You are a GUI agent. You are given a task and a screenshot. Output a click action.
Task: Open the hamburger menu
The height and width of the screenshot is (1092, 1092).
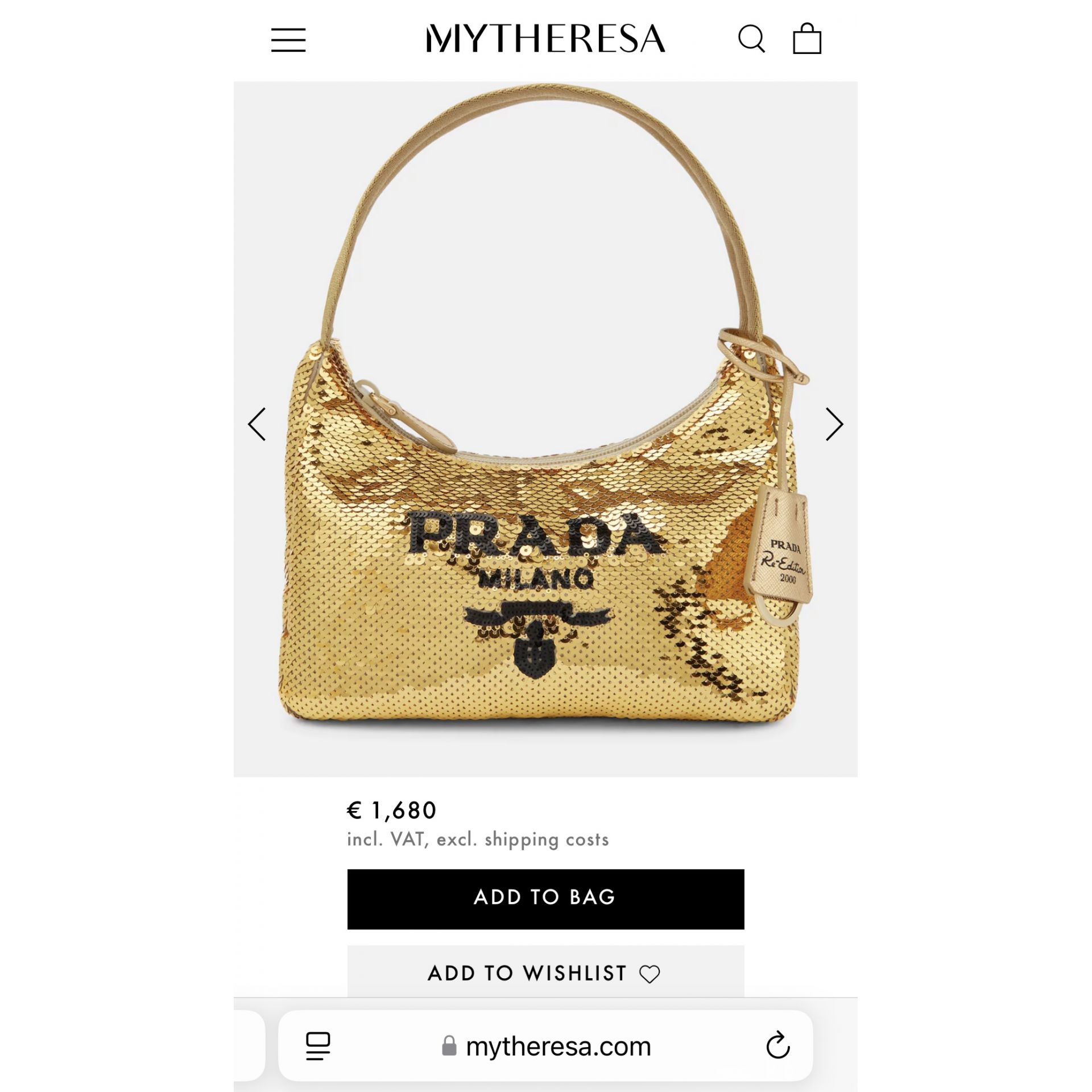pos(288,40)
